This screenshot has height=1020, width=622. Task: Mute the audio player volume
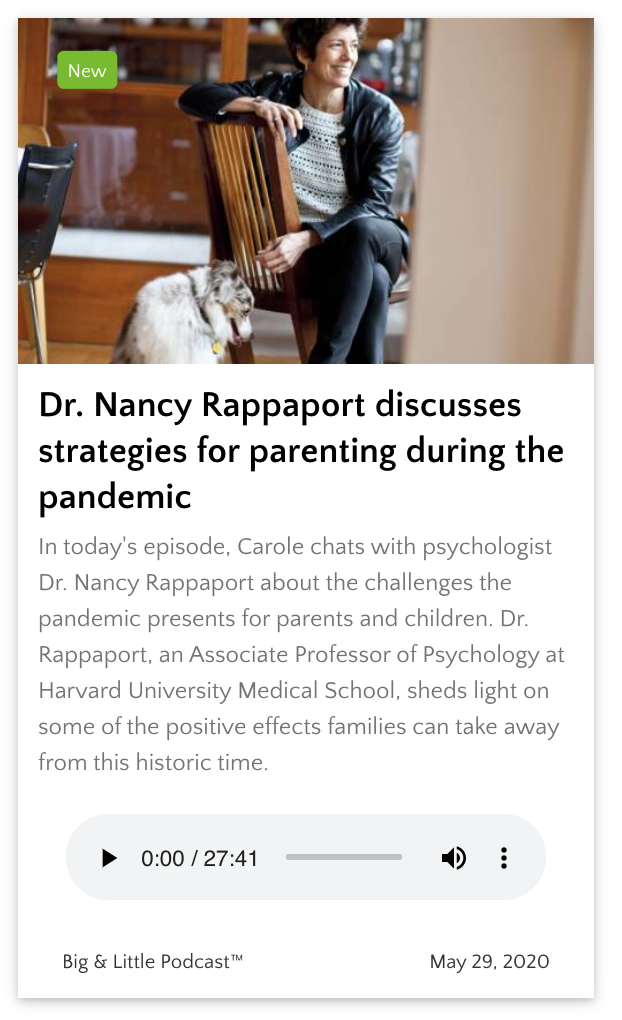click(453, 858)
